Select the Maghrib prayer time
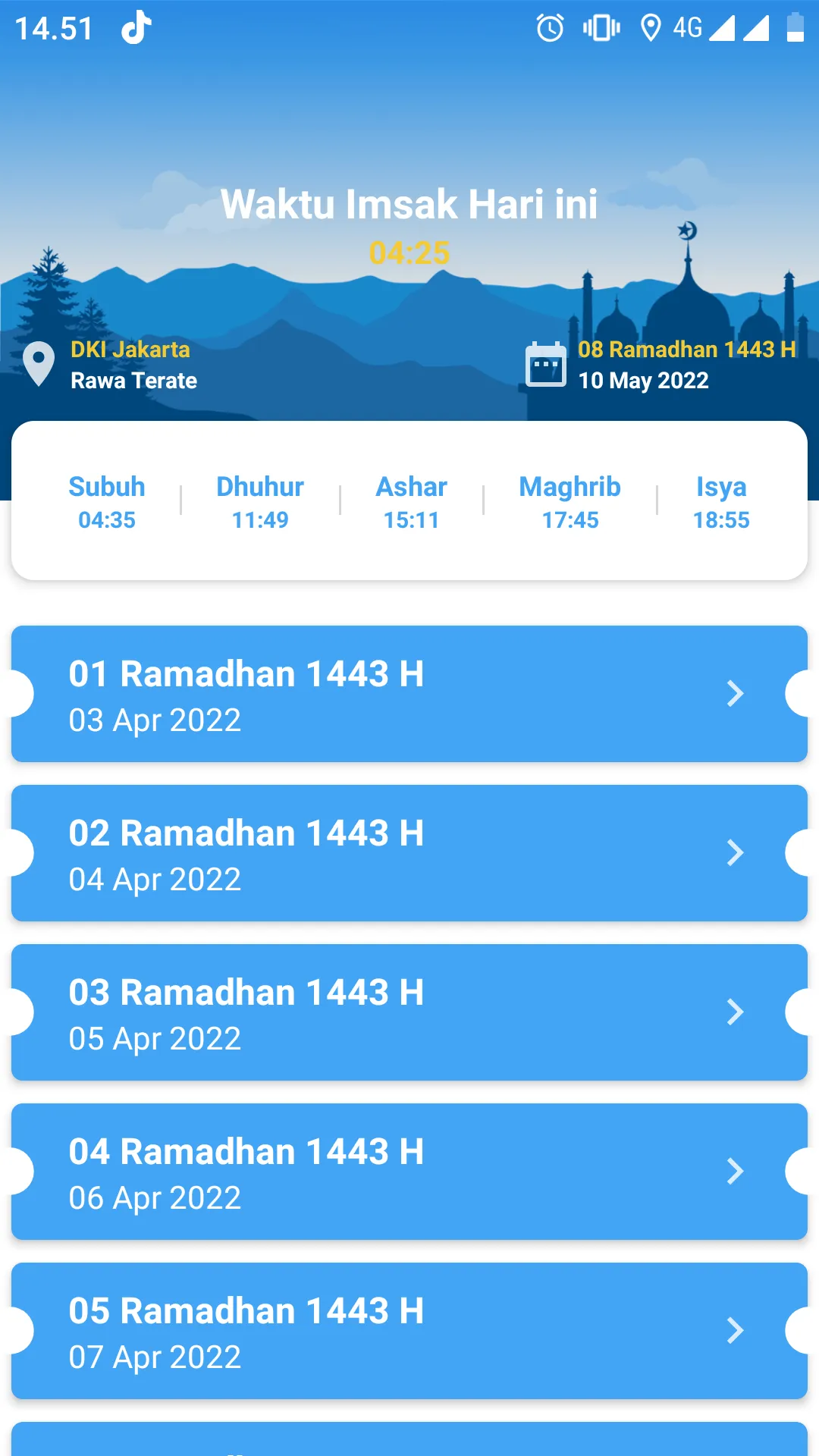Viewport: 819px width, 1456px height. coord(570,502)
